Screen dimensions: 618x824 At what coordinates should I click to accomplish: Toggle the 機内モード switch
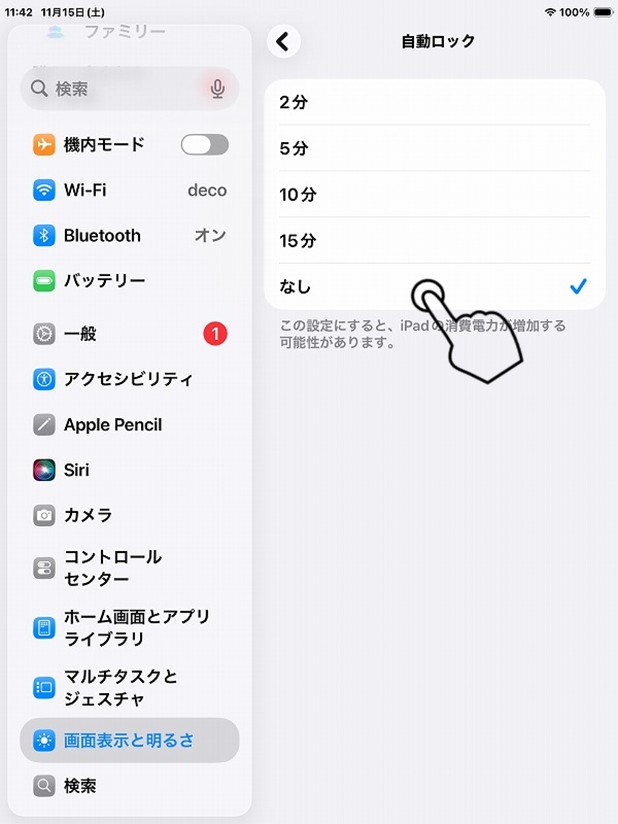[x=204, y=145]
